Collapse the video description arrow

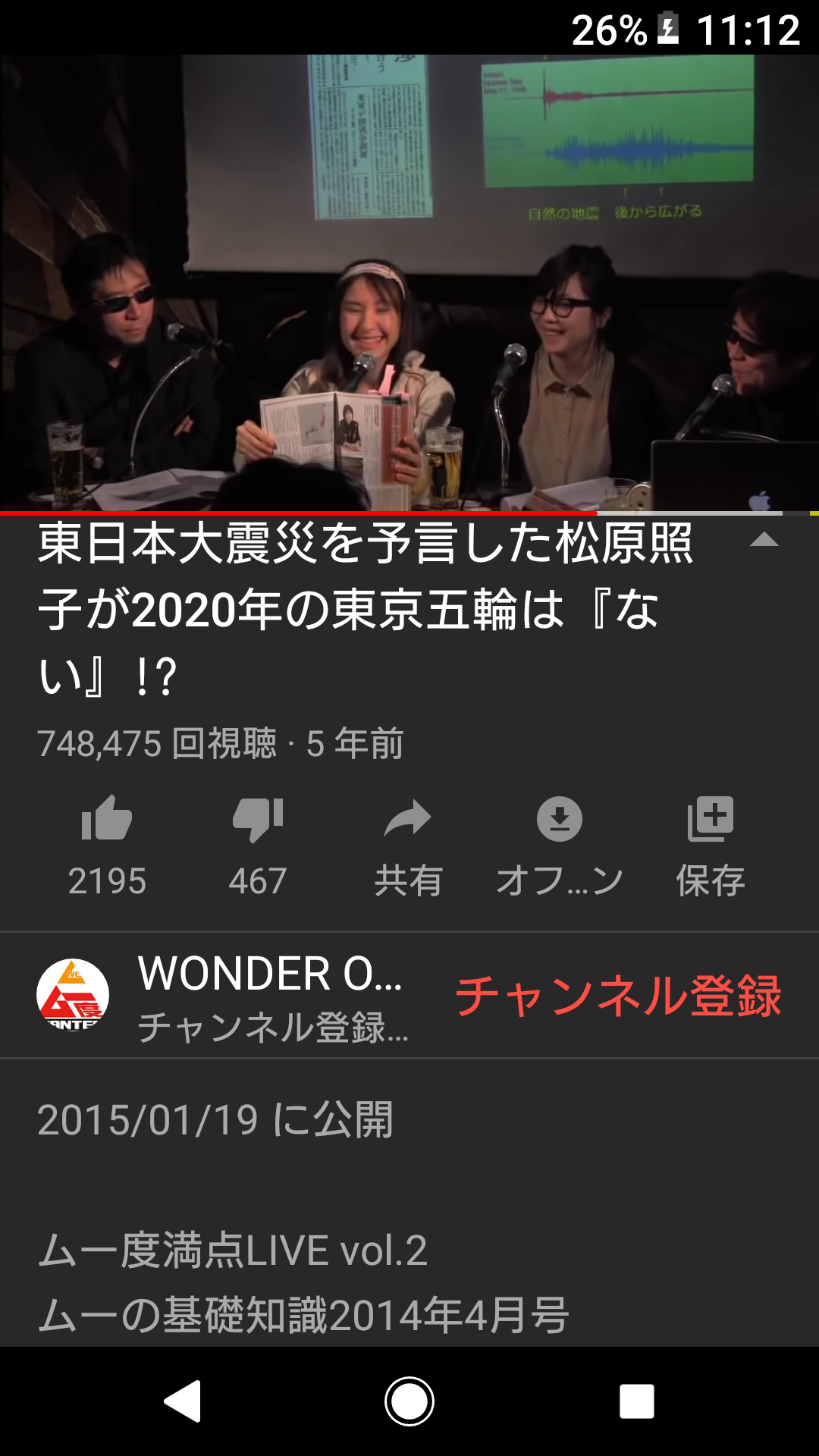click(764, 540)
